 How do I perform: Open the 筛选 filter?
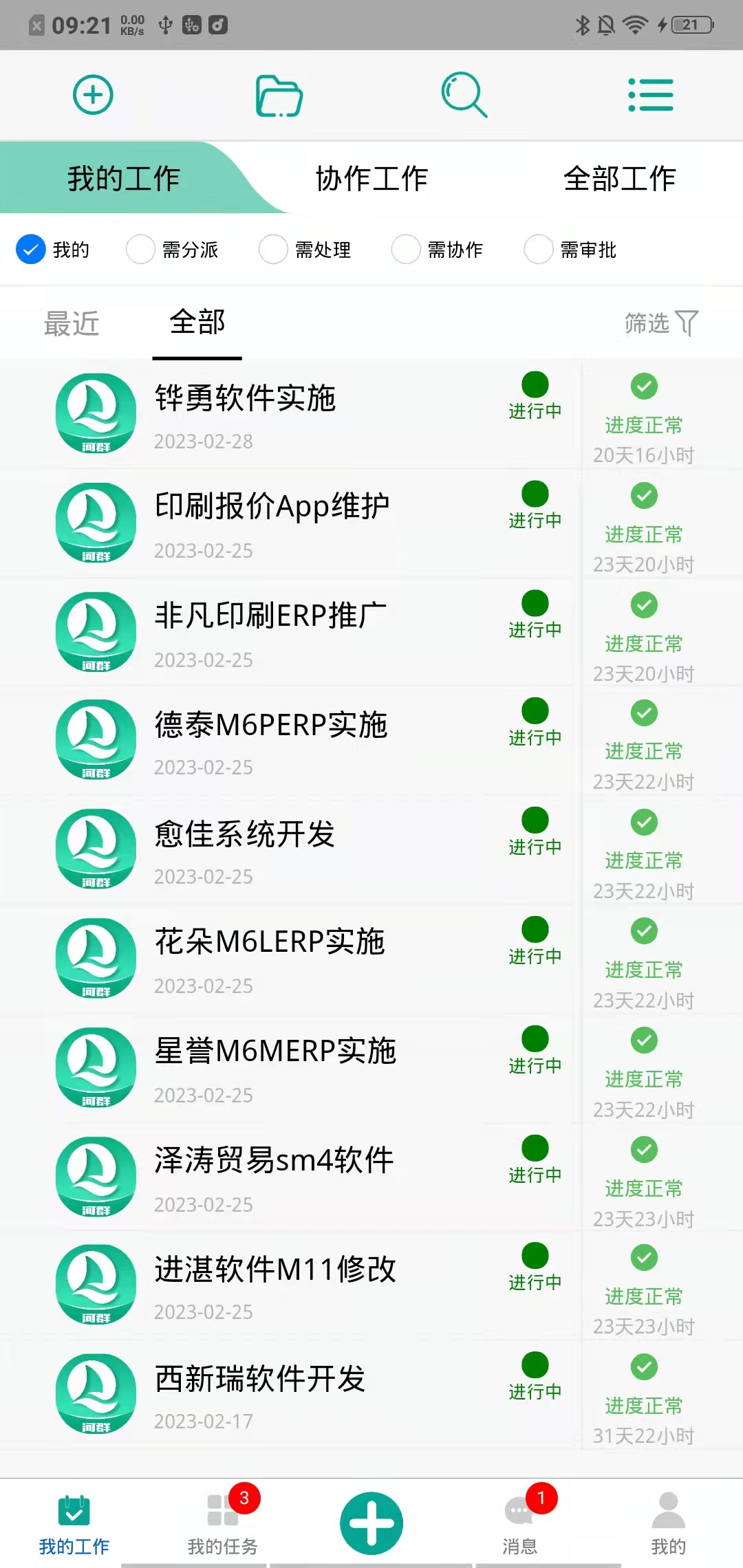tap(660, 323)
